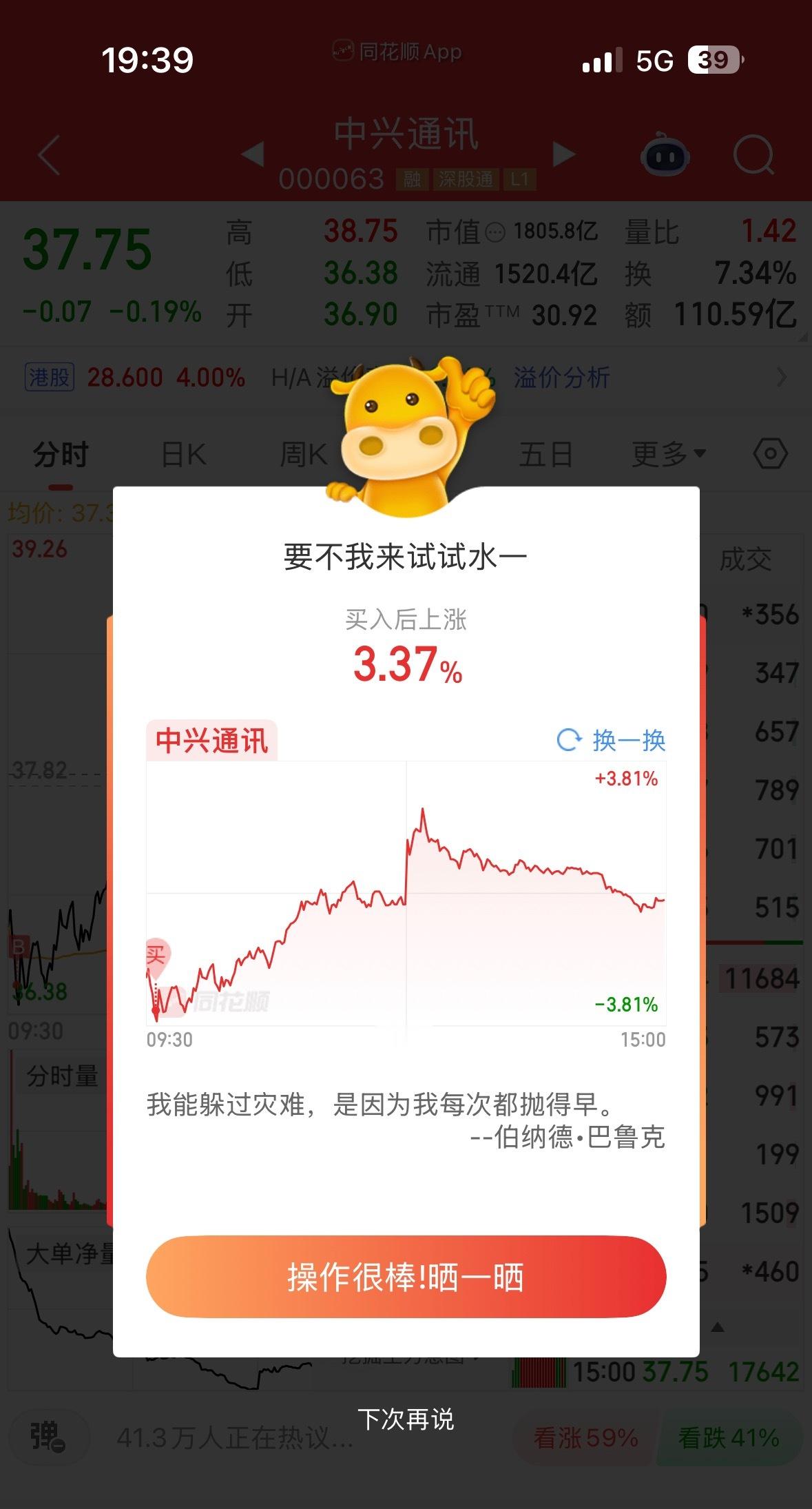Open the 更多 chart type dropdown
The image size is (812, 1509).
tap(667, 453)
